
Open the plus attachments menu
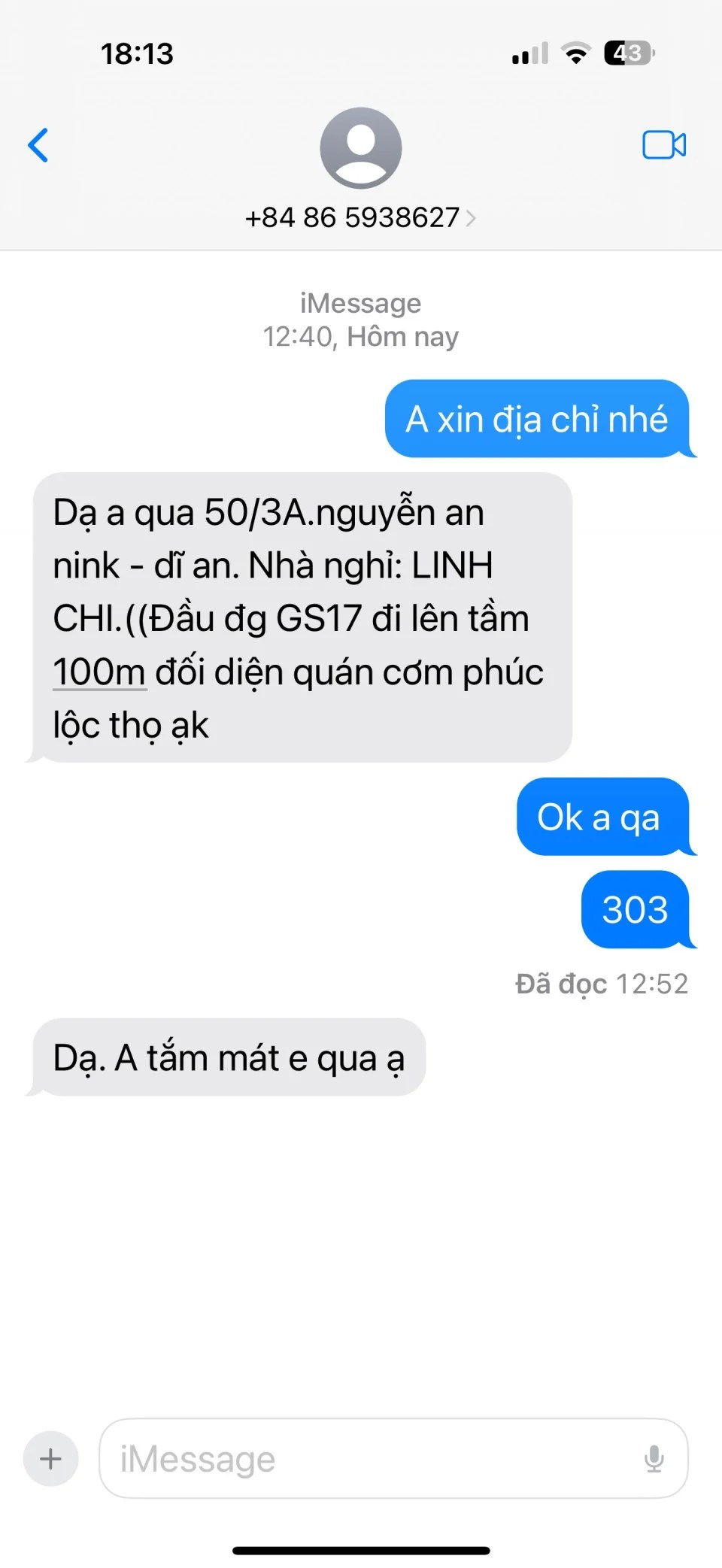pyautogui.click(x=51, y=1459)
